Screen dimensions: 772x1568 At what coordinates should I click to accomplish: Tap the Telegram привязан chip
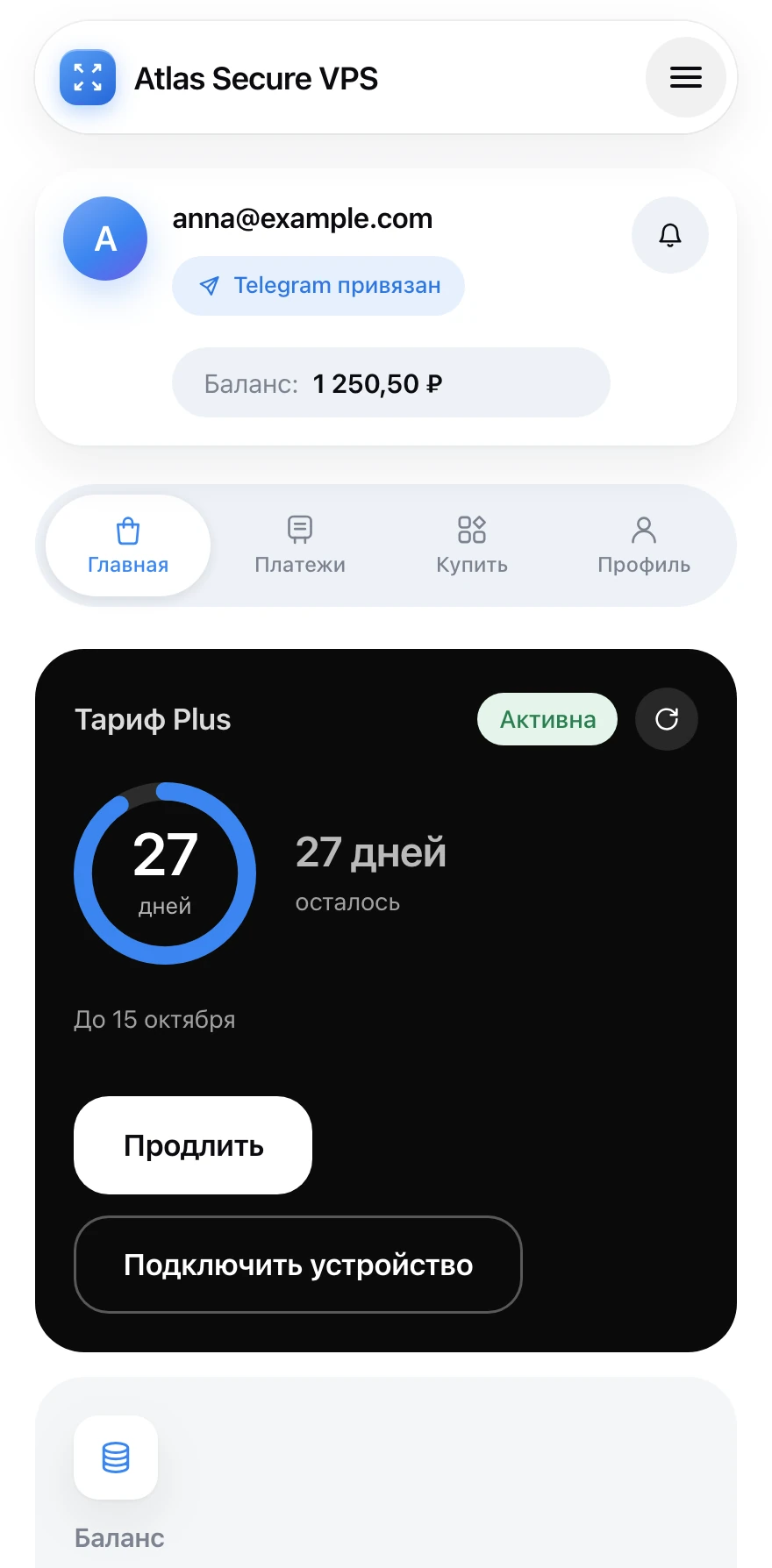pos(318,286)
